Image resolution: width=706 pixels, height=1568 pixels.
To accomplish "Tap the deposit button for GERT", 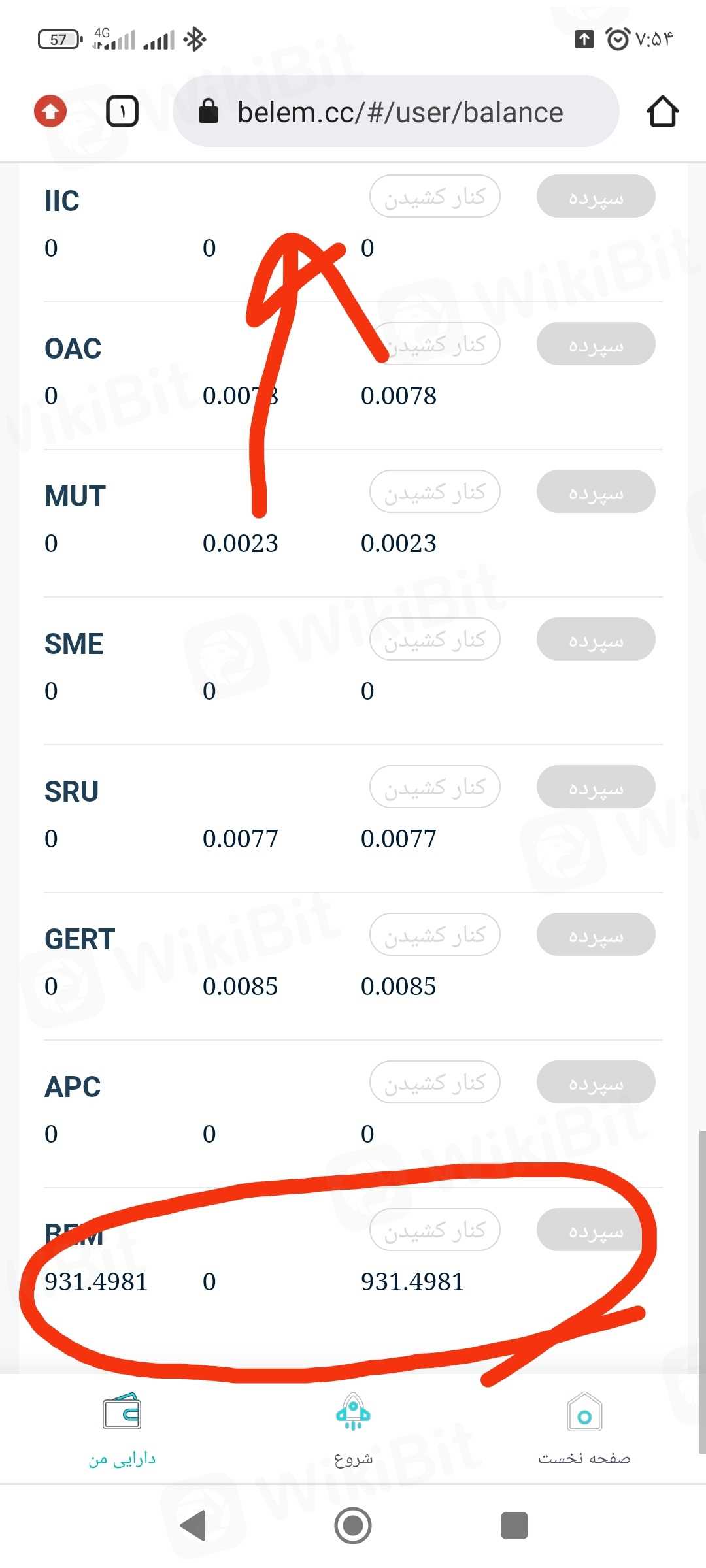I will (x=596, y=934).
